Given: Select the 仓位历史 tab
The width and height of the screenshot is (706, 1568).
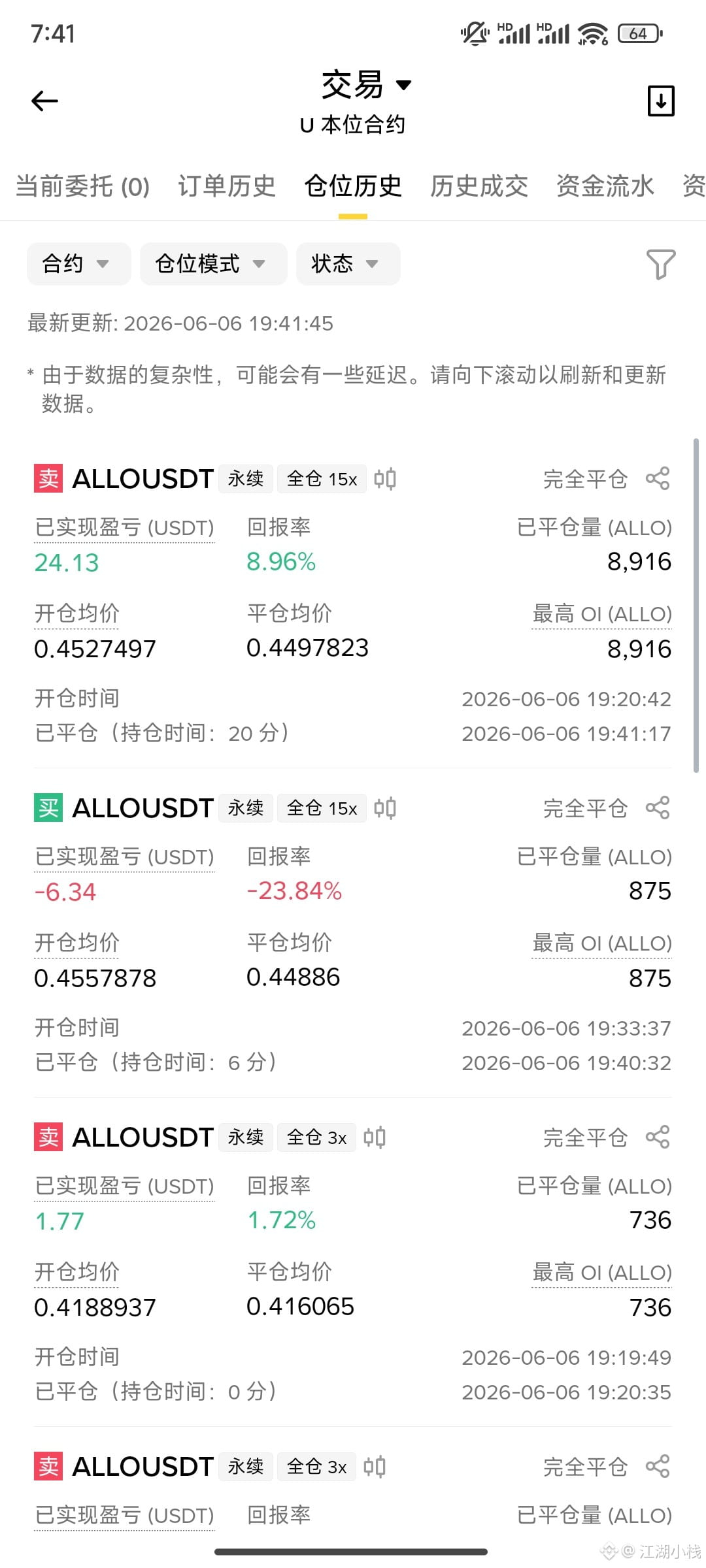Looking at the screenshot, I should (353, 186).
